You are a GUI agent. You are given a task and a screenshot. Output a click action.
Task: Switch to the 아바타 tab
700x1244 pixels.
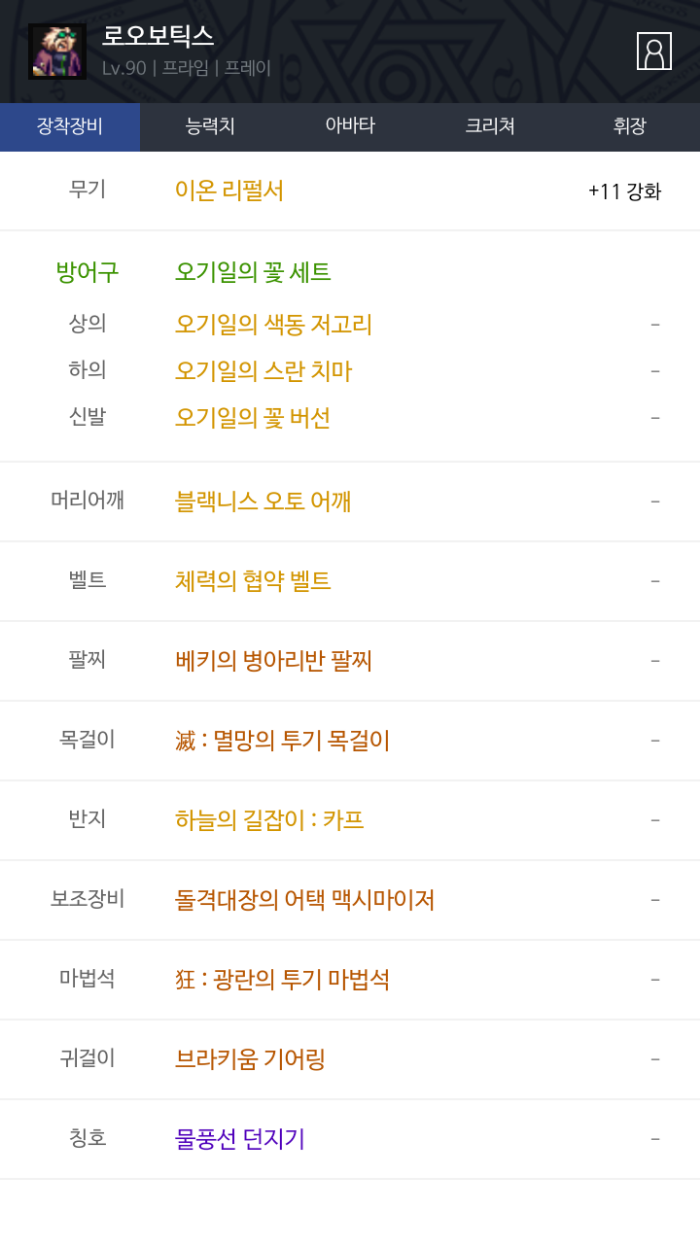pyautogui.click(x=350, y=126)
